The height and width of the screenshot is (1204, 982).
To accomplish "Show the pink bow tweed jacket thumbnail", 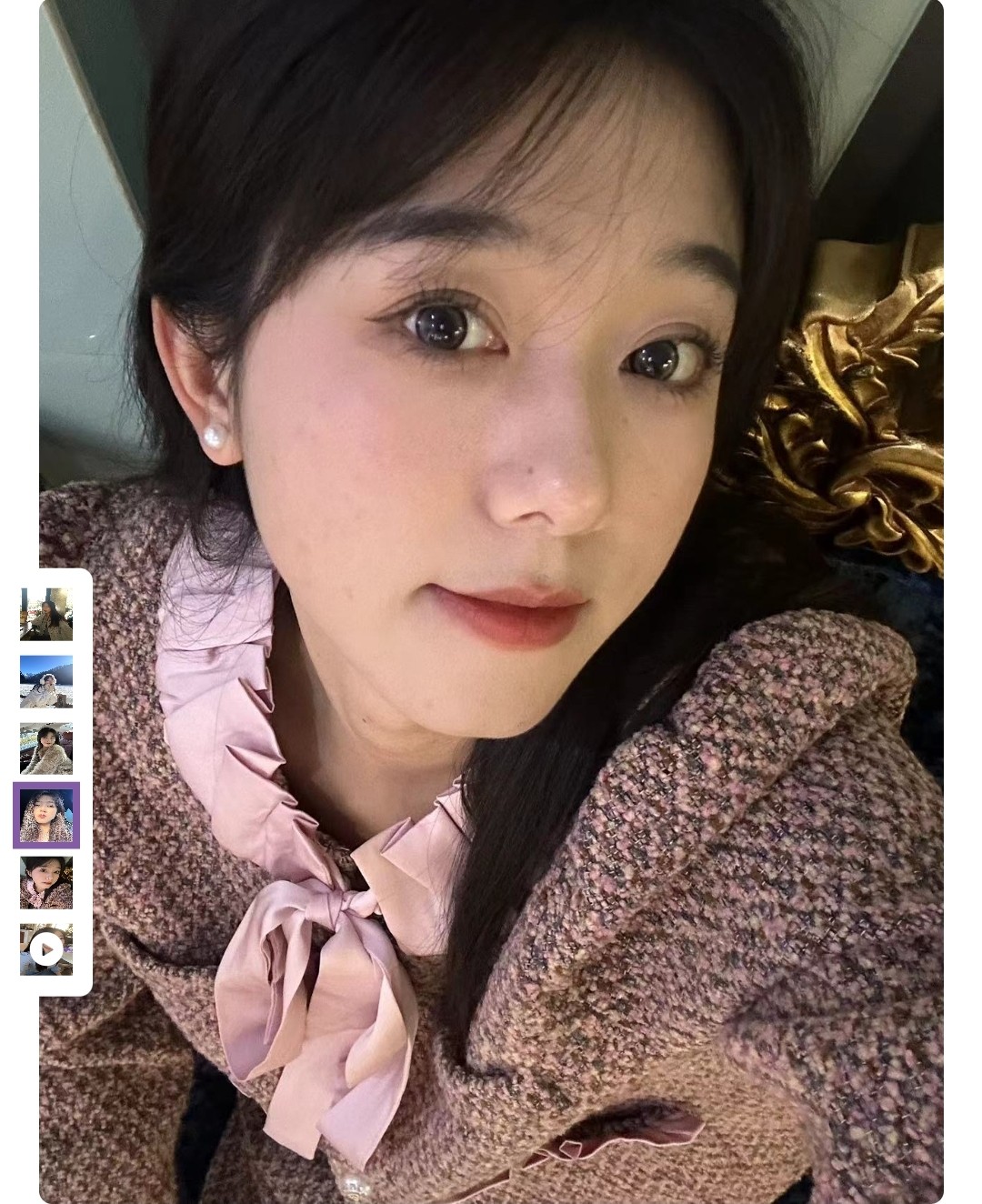I will click(x=46, y=882).
